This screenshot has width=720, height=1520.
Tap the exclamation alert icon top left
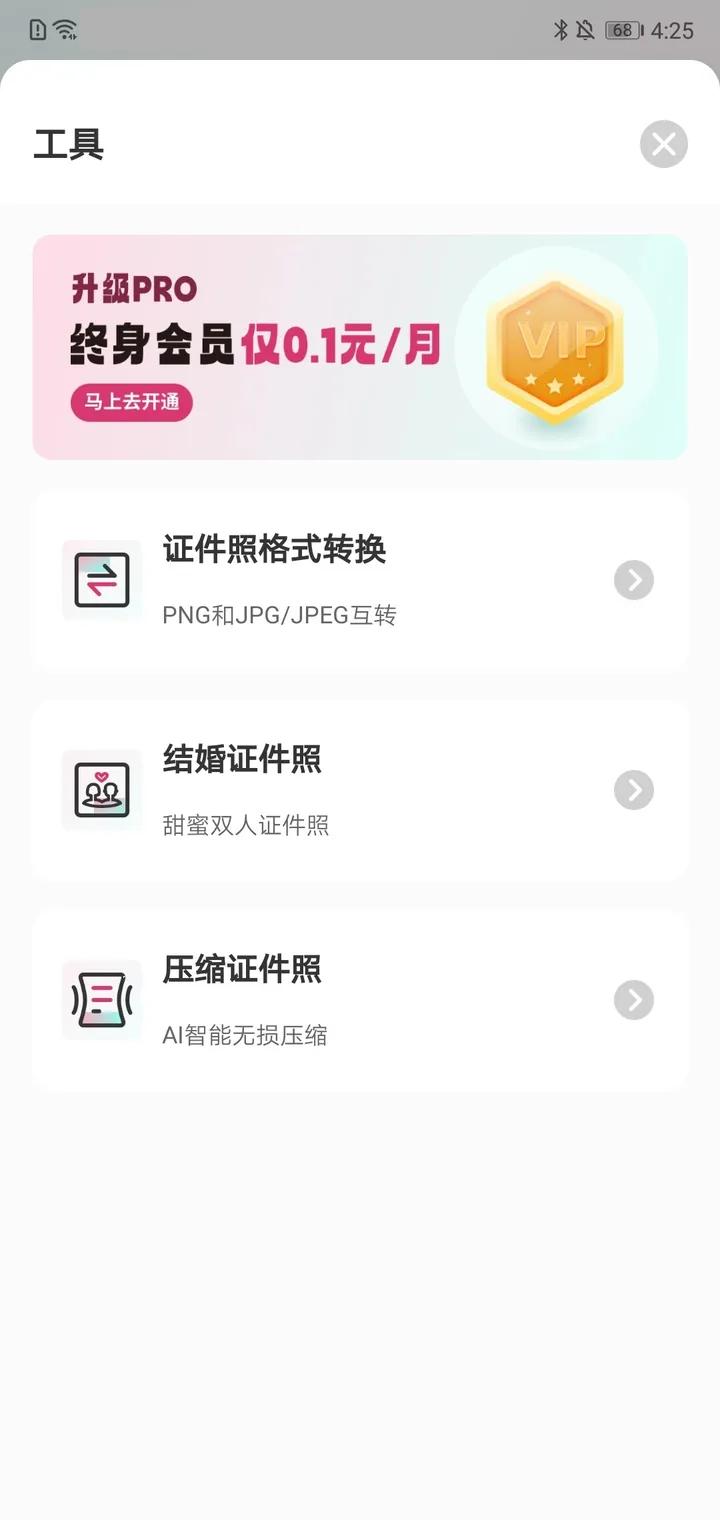[x=37, y=30]
